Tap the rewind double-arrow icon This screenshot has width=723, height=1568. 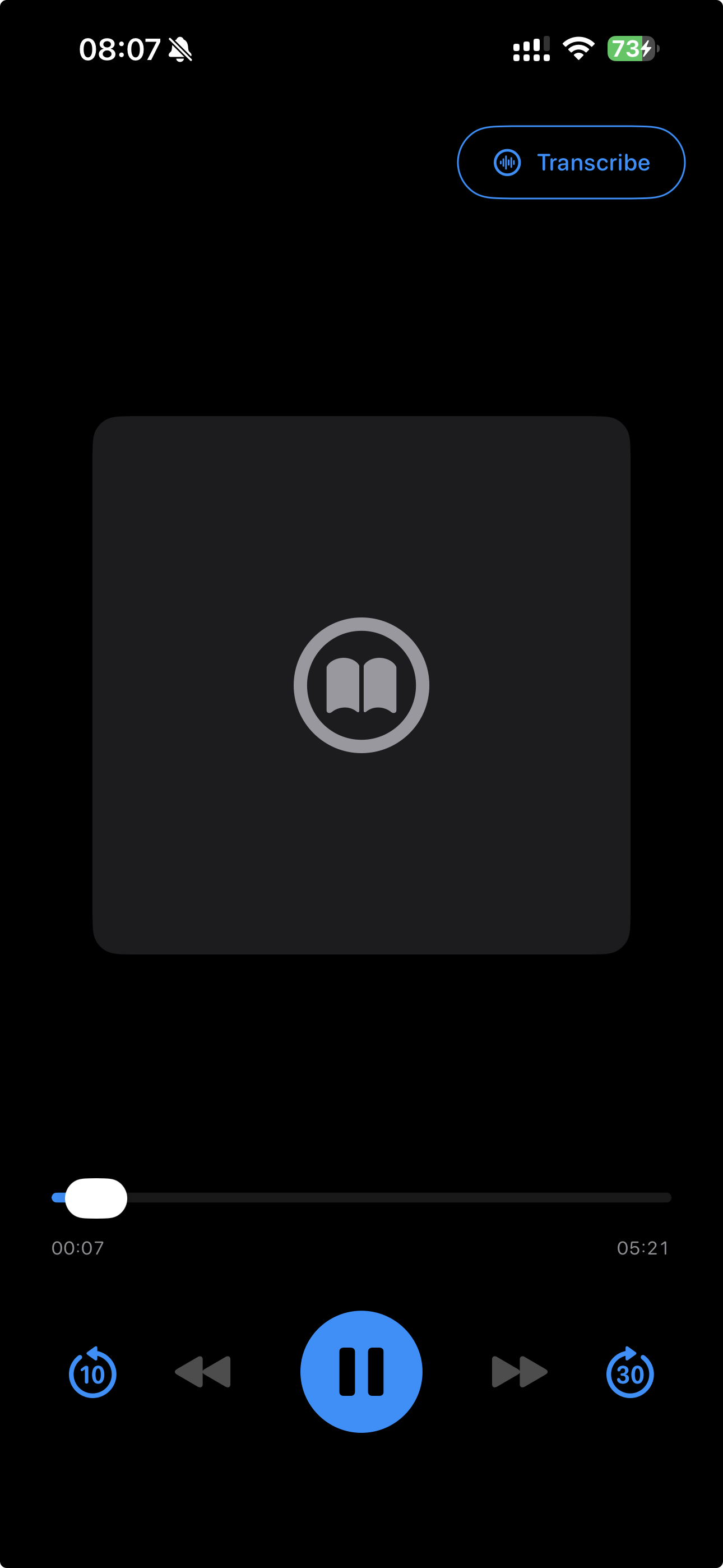[204, 1372]
